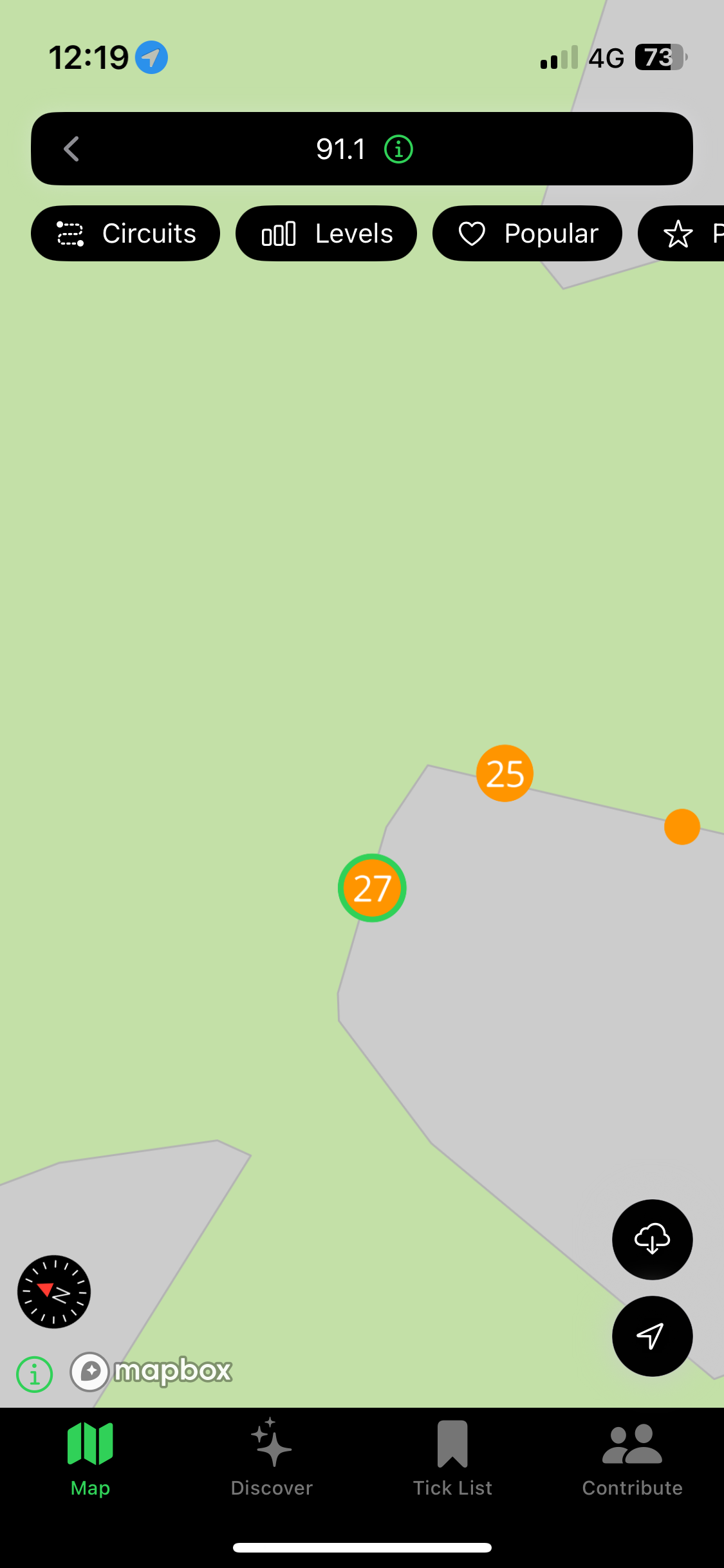
Task: Open the Tick List tab
Action: pos(452,1458)
